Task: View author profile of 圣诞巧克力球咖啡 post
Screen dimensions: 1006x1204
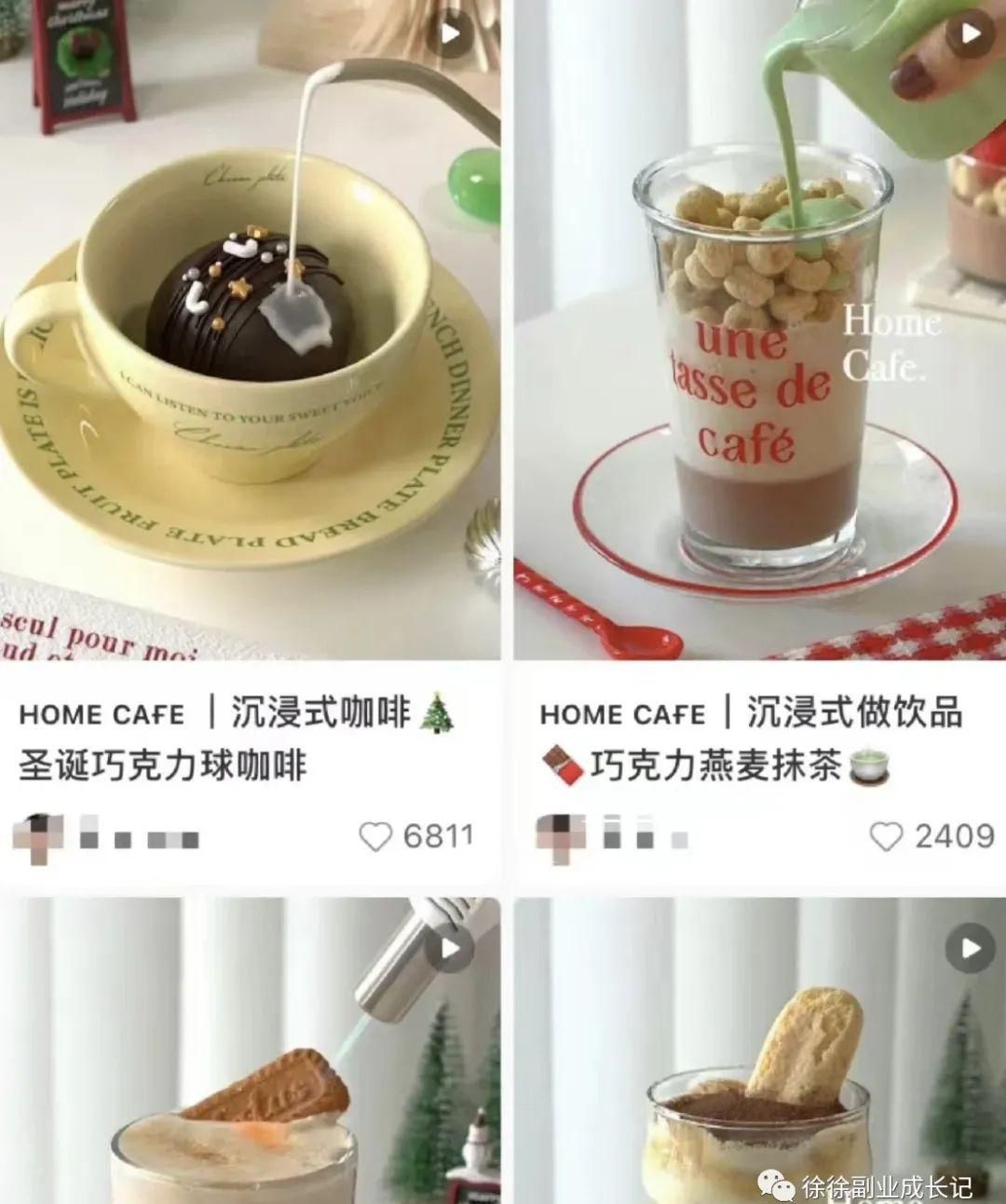Action: pyautogui.click(x=39, y=835)
